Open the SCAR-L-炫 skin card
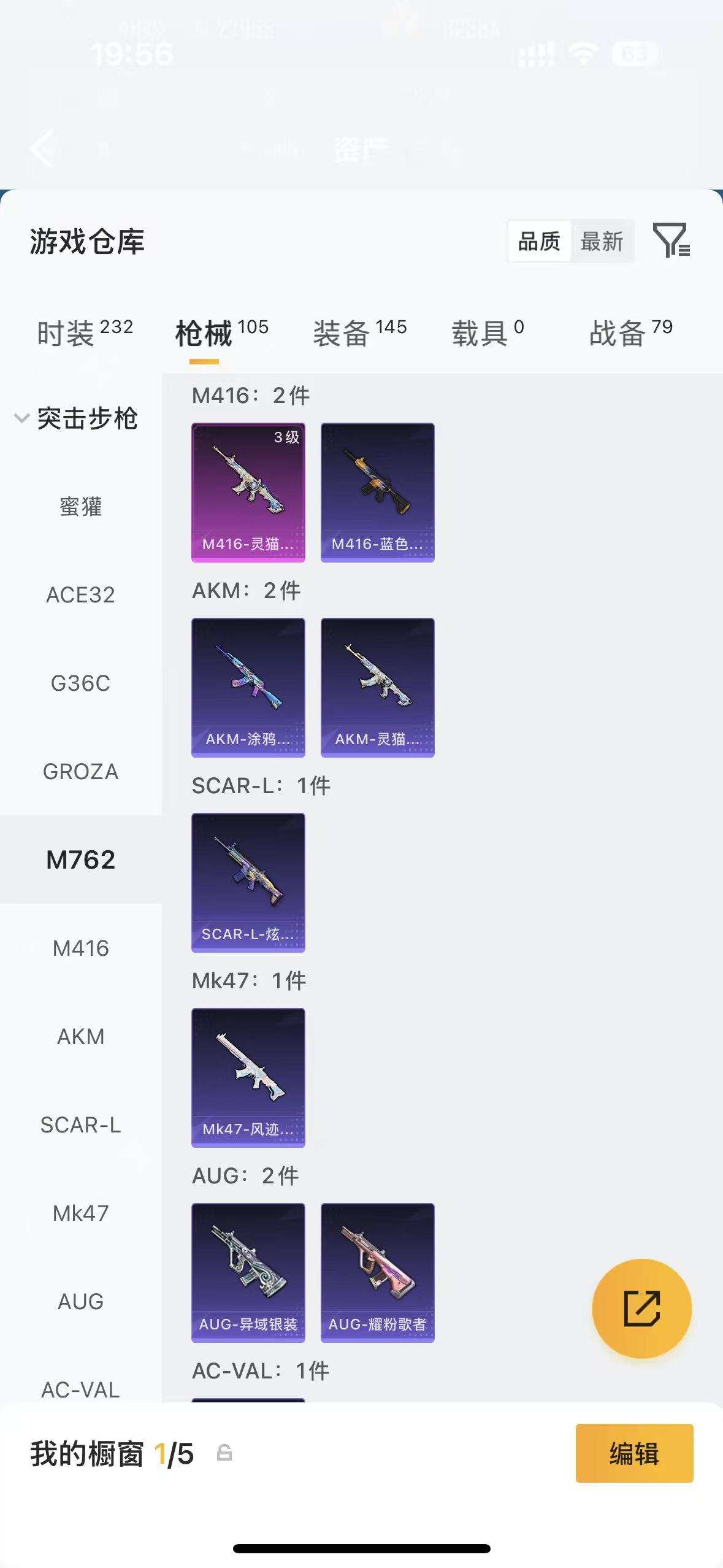The width and height of the screenshot is (723, 1568). pos(248,882)
